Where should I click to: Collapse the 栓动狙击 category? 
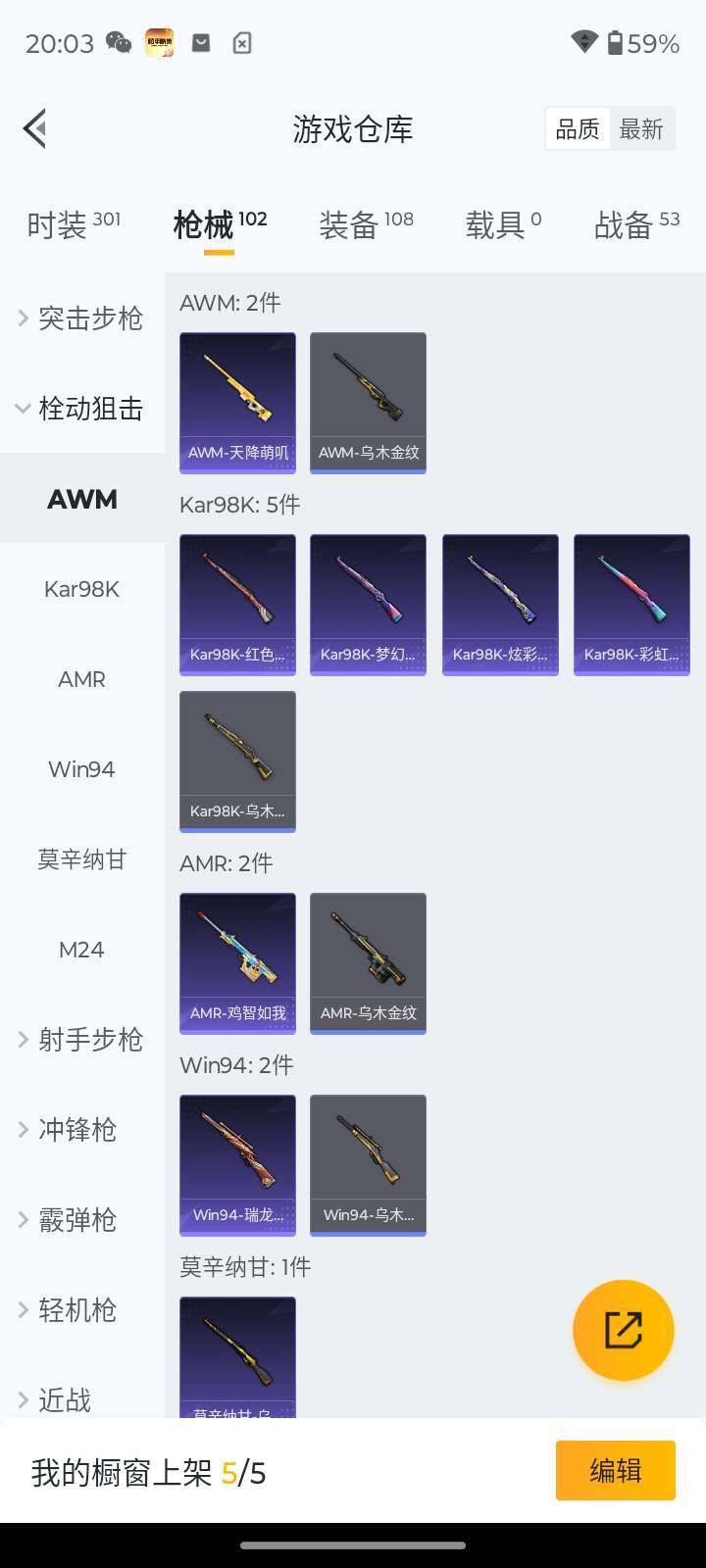coord(82,408)
